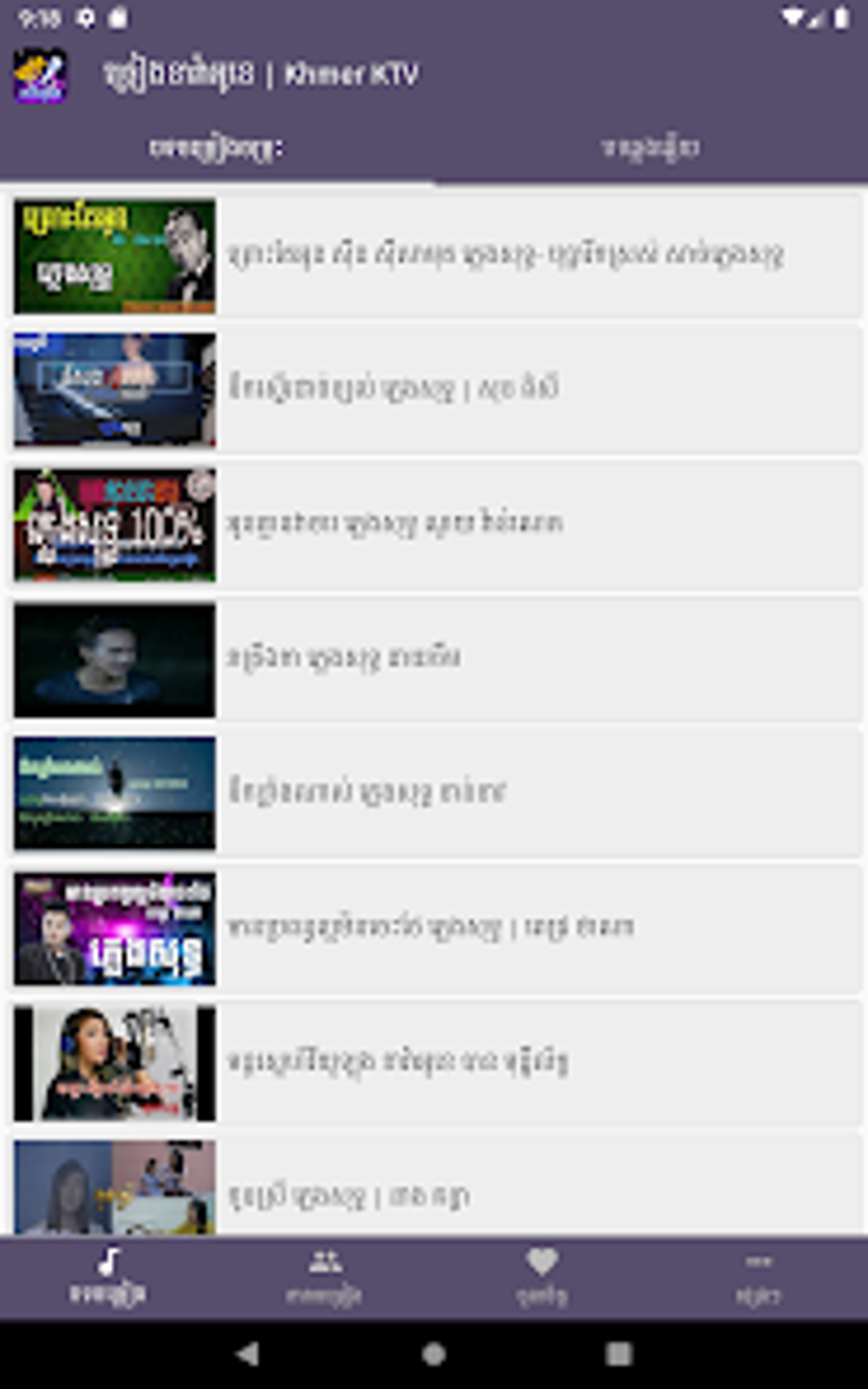The image size is (868, 1389).
Task: Switch to the singers tab with people icon
Action: pos(324,1277)
